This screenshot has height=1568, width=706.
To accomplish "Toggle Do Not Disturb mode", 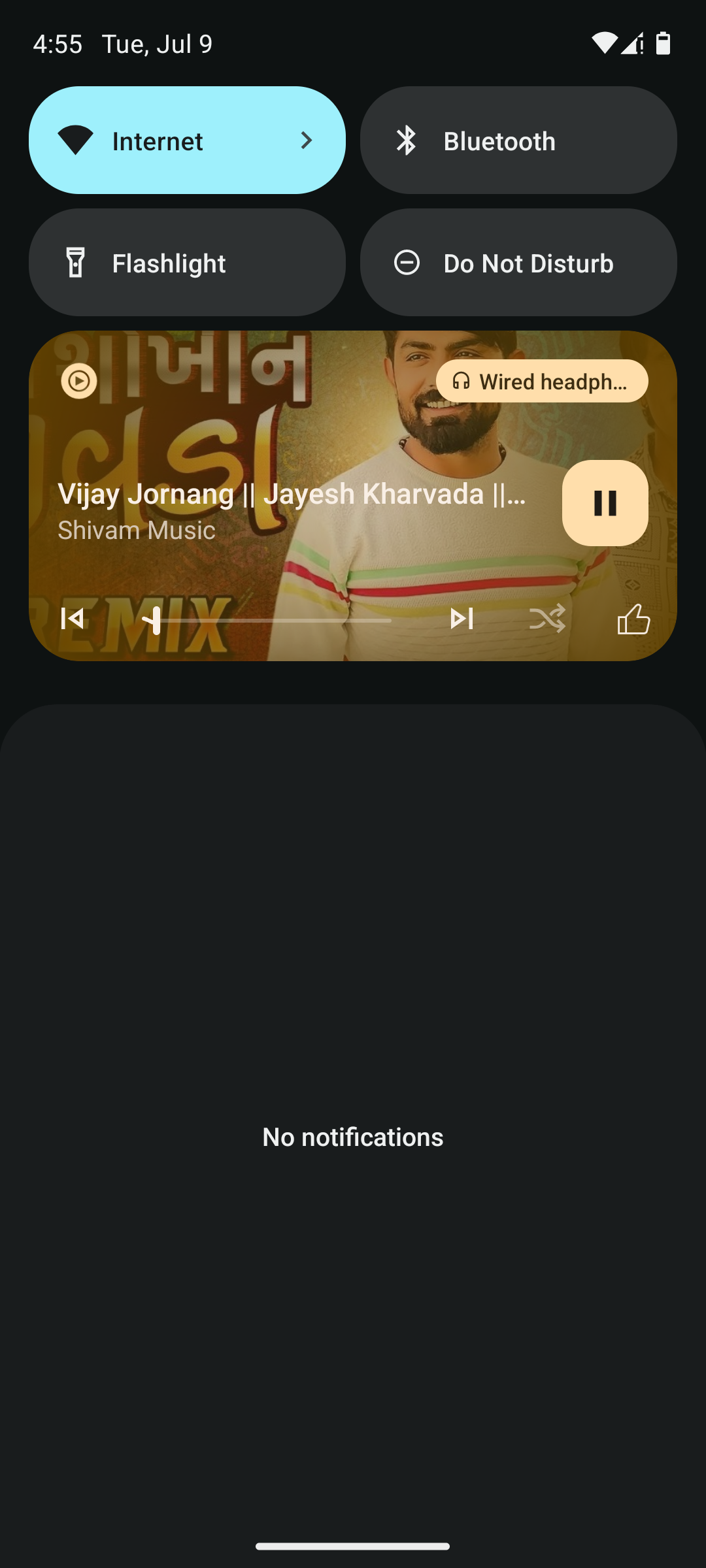I will click(x=518, y=263).
